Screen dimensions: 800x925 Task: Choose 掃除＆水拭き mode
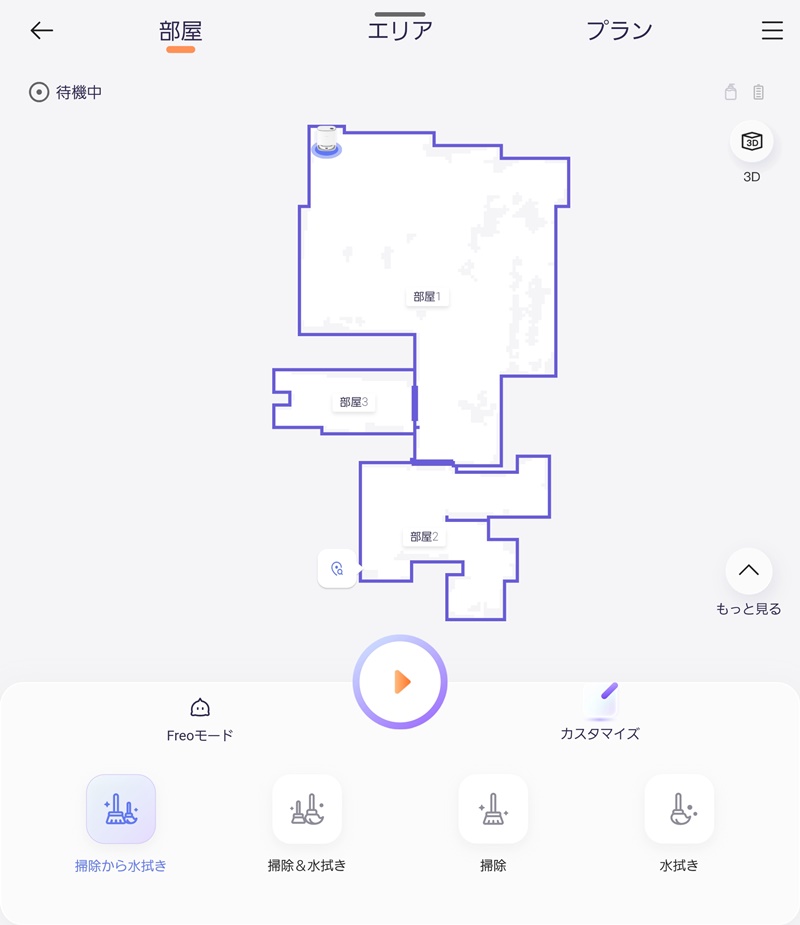click(x=307, y=809)
